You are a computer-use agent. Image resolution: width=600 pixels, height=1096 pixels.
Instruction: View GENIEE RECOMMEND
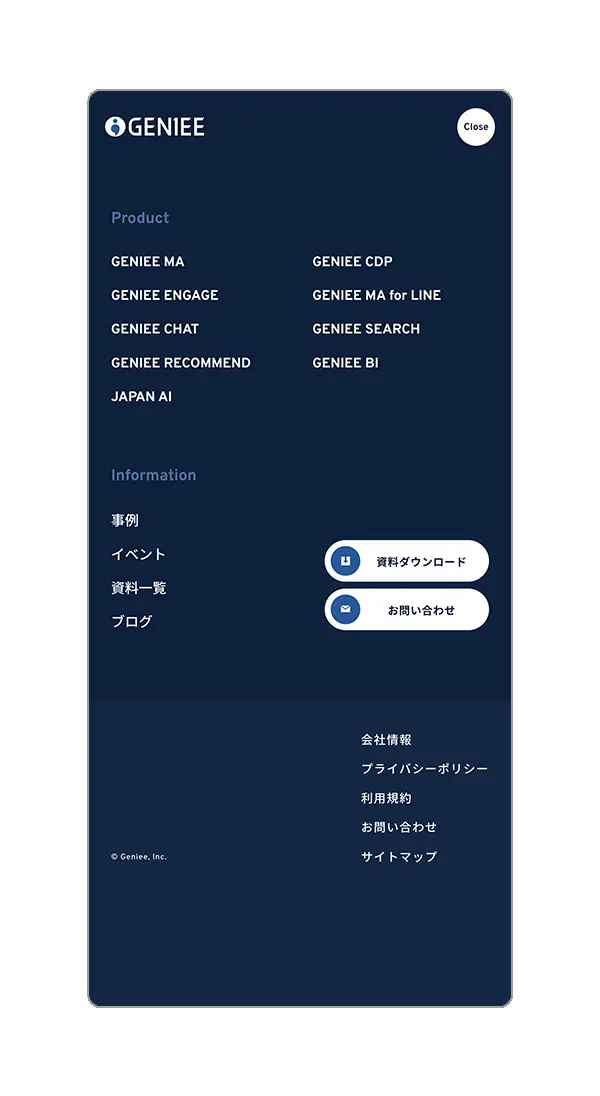(180, 363)
